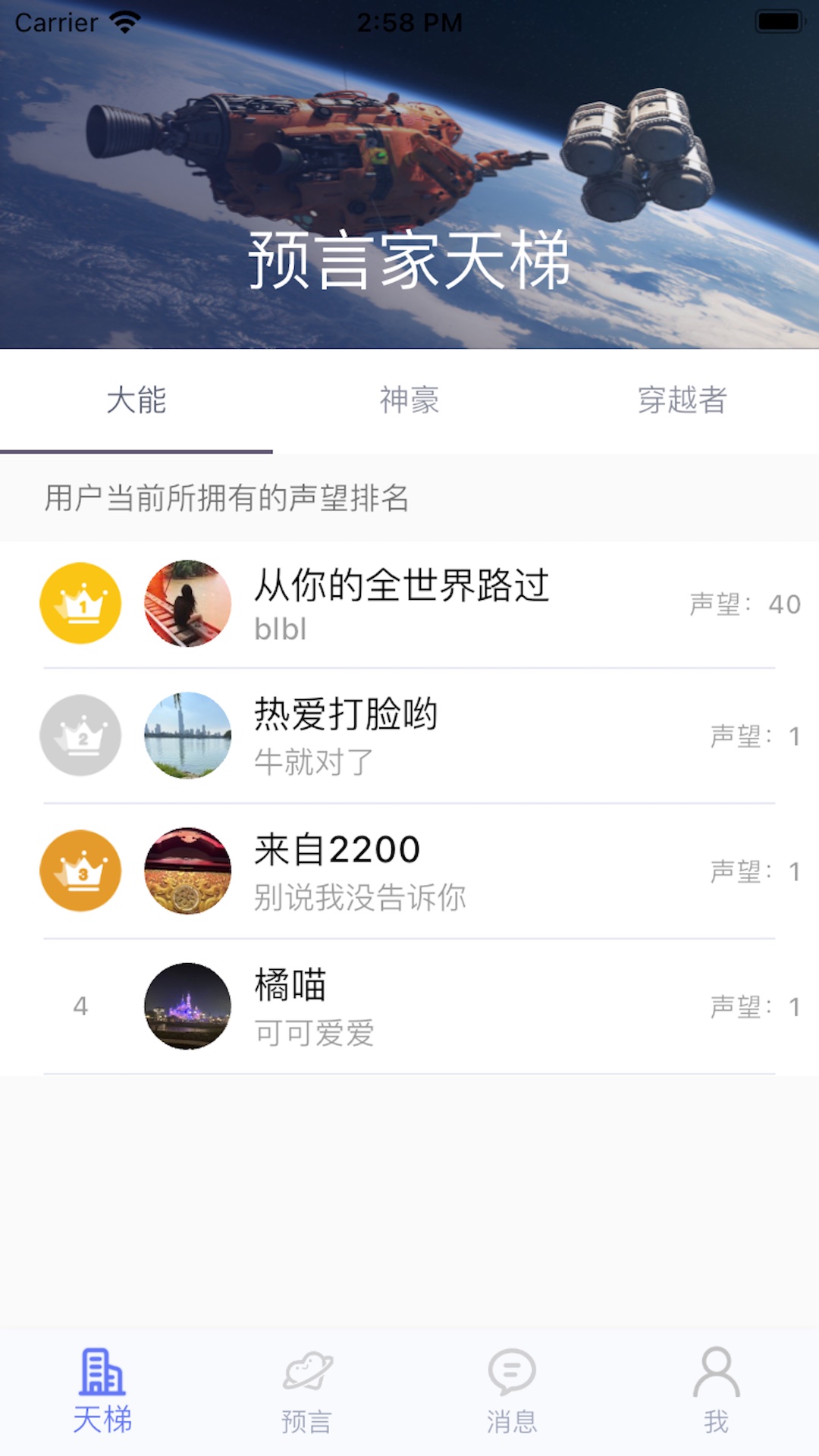Switch to the 神豪 tab

409,402
